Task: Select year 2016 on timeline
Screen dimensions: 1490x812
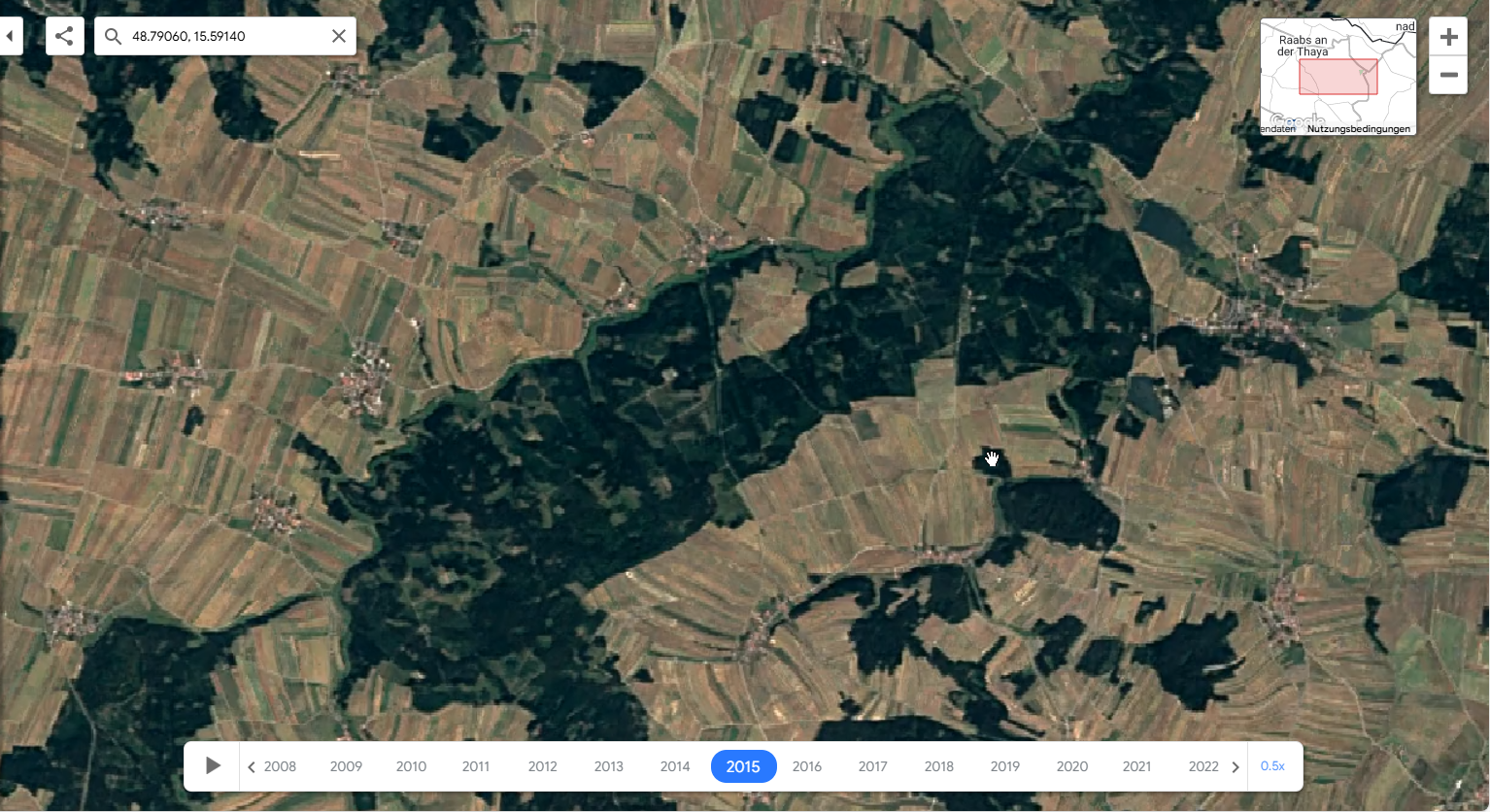Action: click(807, 766)
